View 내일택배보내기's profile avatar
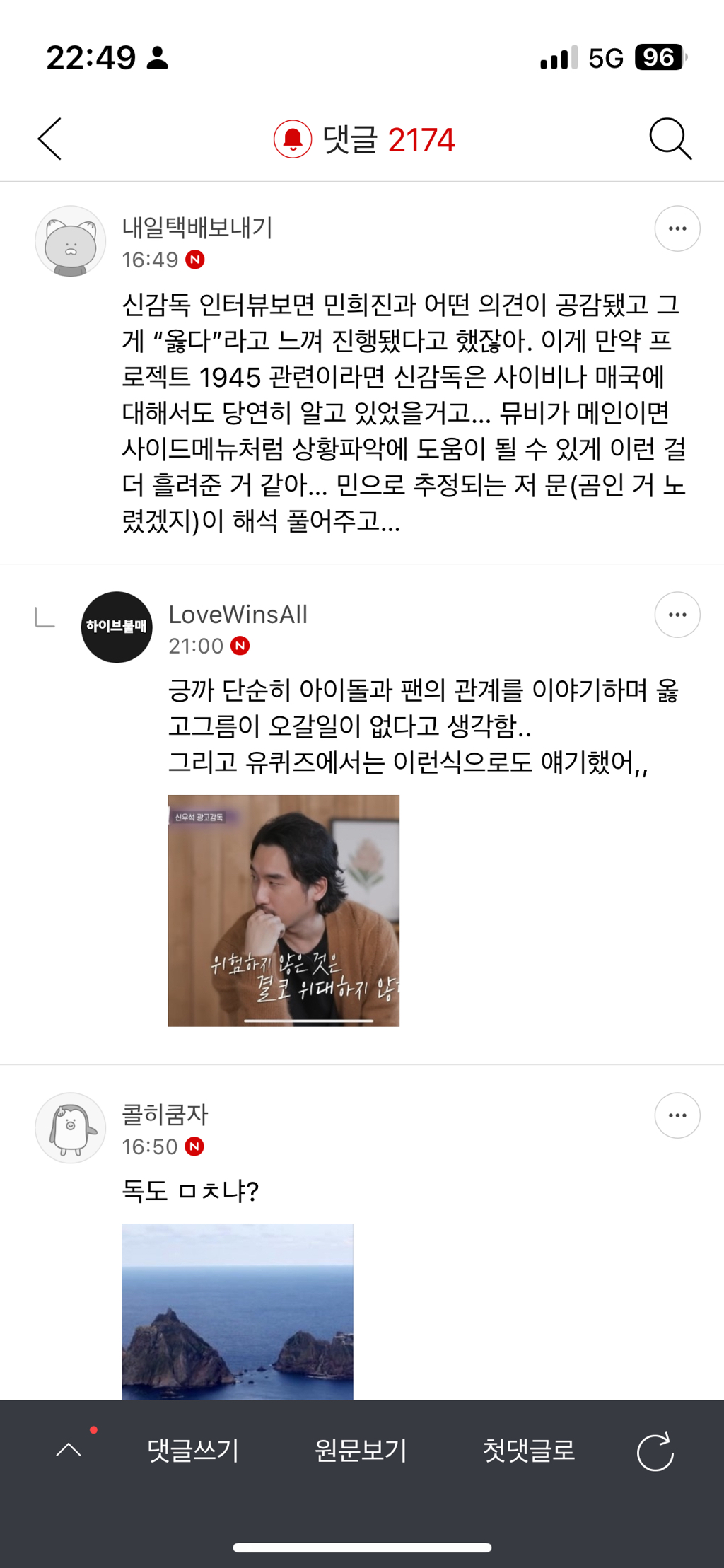The height and width of the screenshot is (1568, 724). pyautogui.click(x=71, y=241)
